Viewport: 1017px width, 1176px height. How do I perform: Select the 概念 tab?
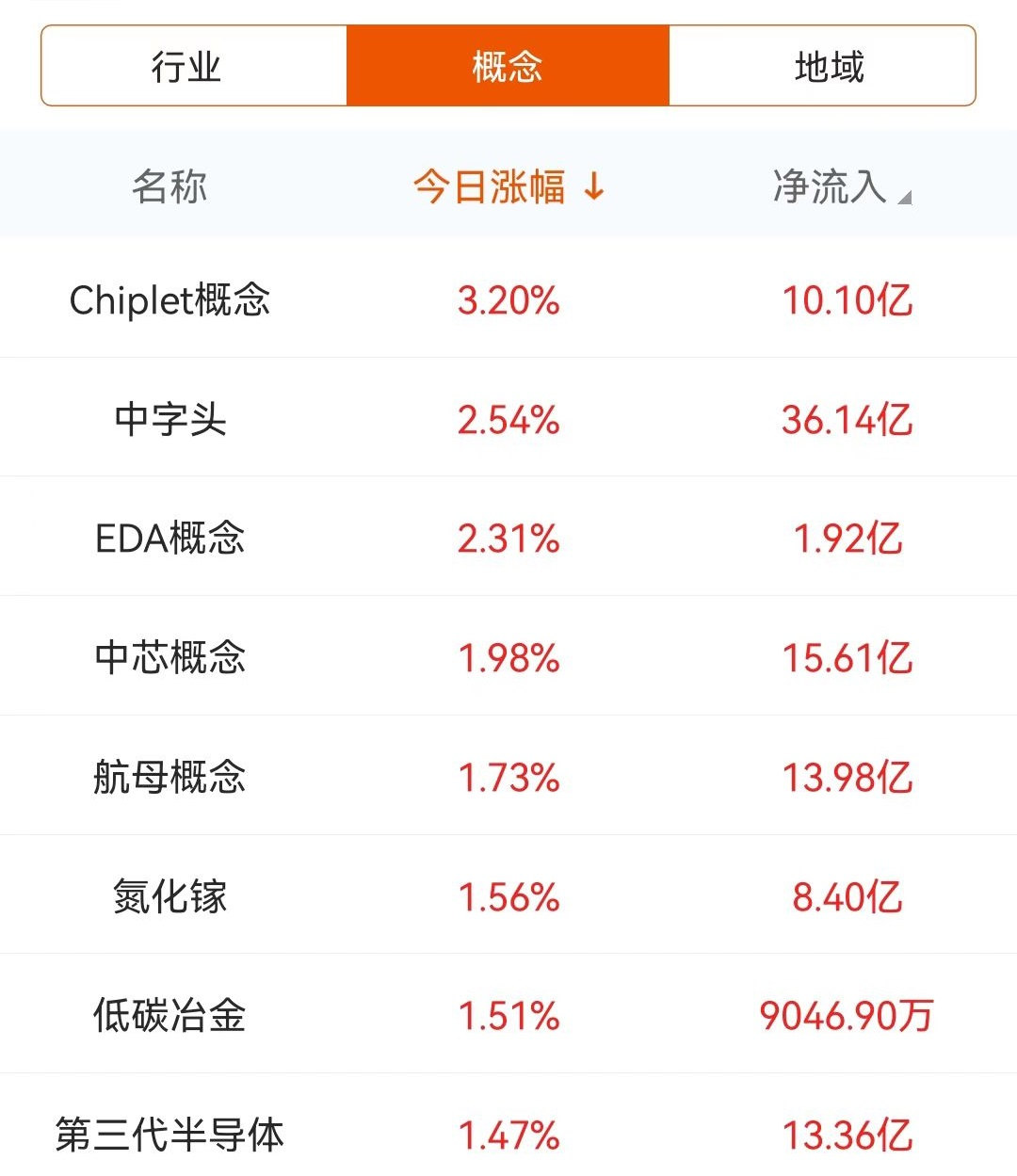(x=508, y=67)
